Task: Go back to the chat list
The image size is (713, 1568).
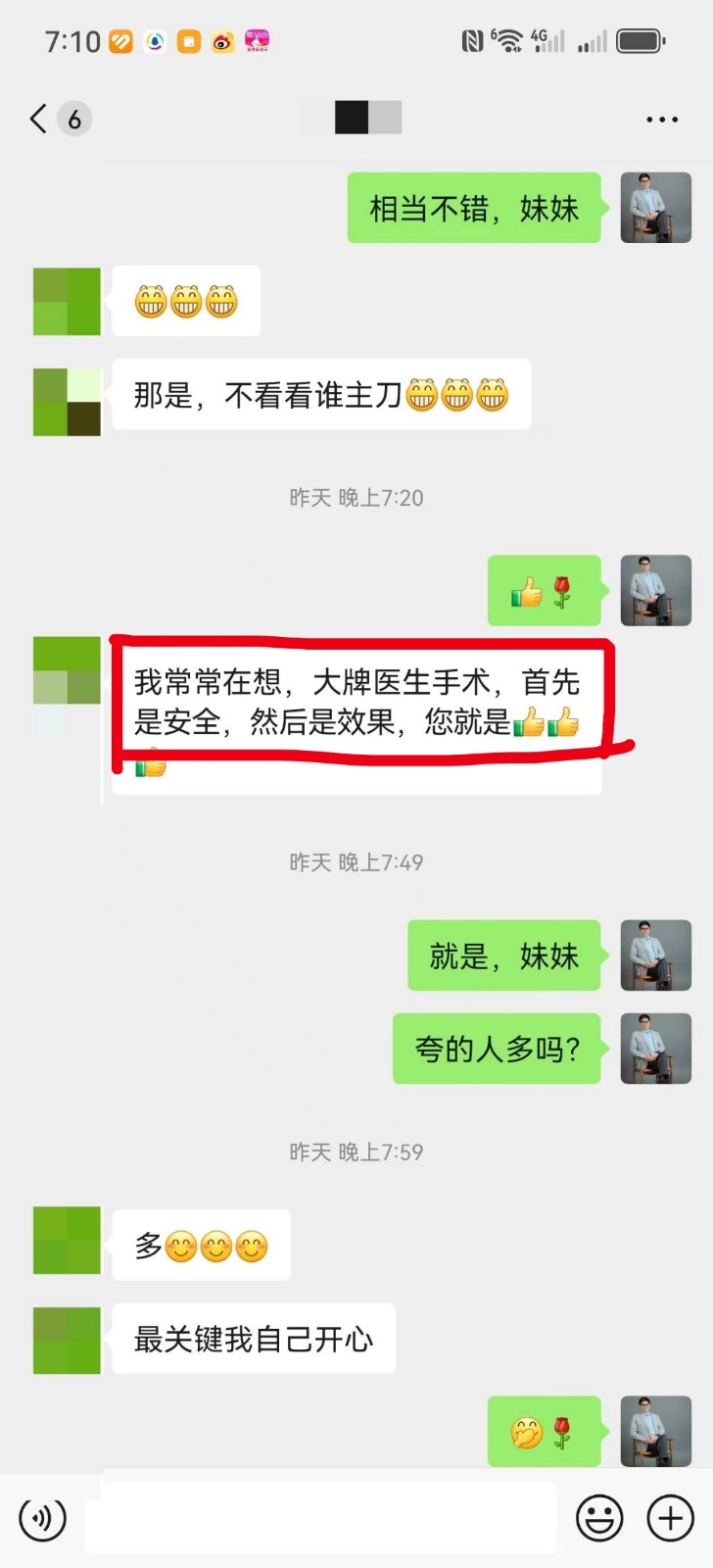Action: tap(39, 119)
